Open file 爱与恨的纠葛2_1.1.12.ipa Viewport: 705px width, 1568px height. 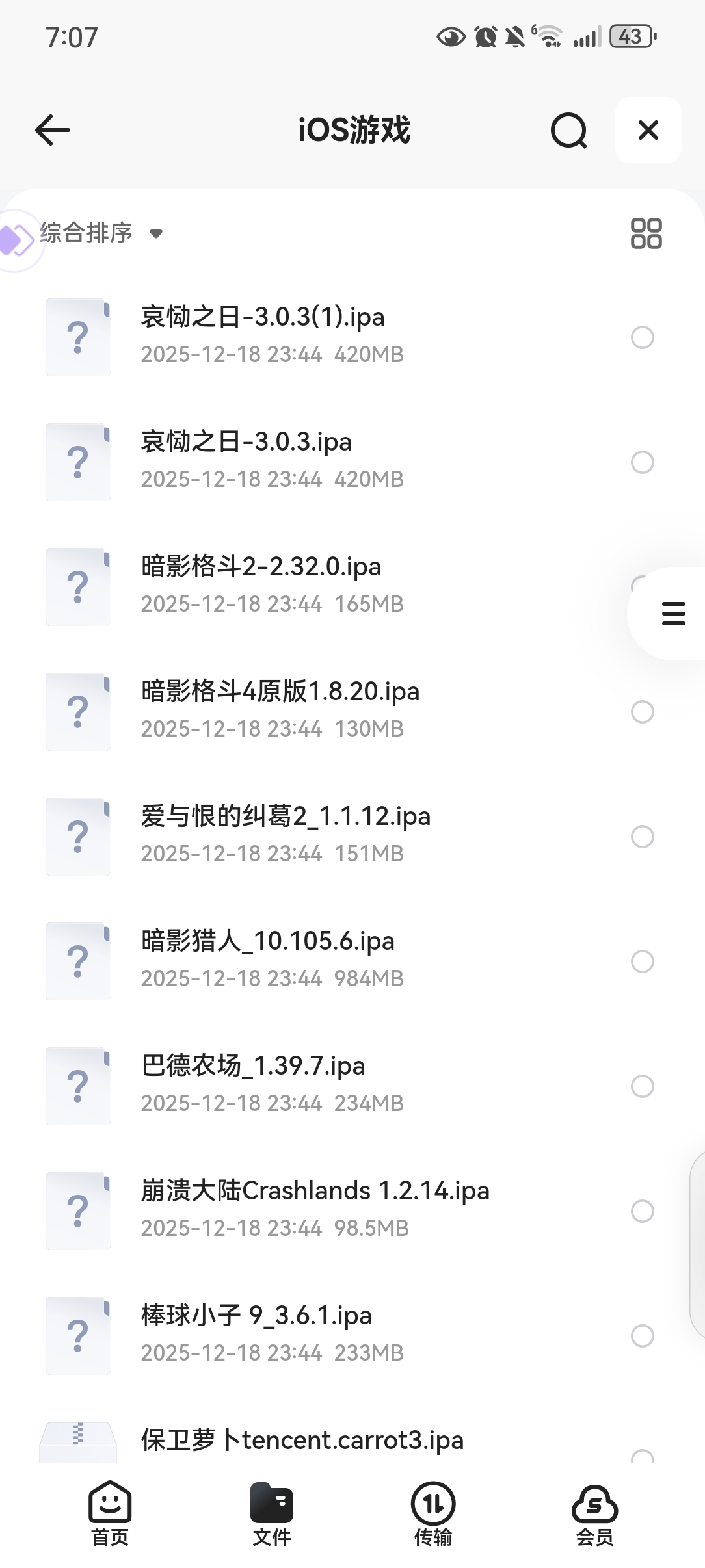pyautogui.click(x=286, y=817)
